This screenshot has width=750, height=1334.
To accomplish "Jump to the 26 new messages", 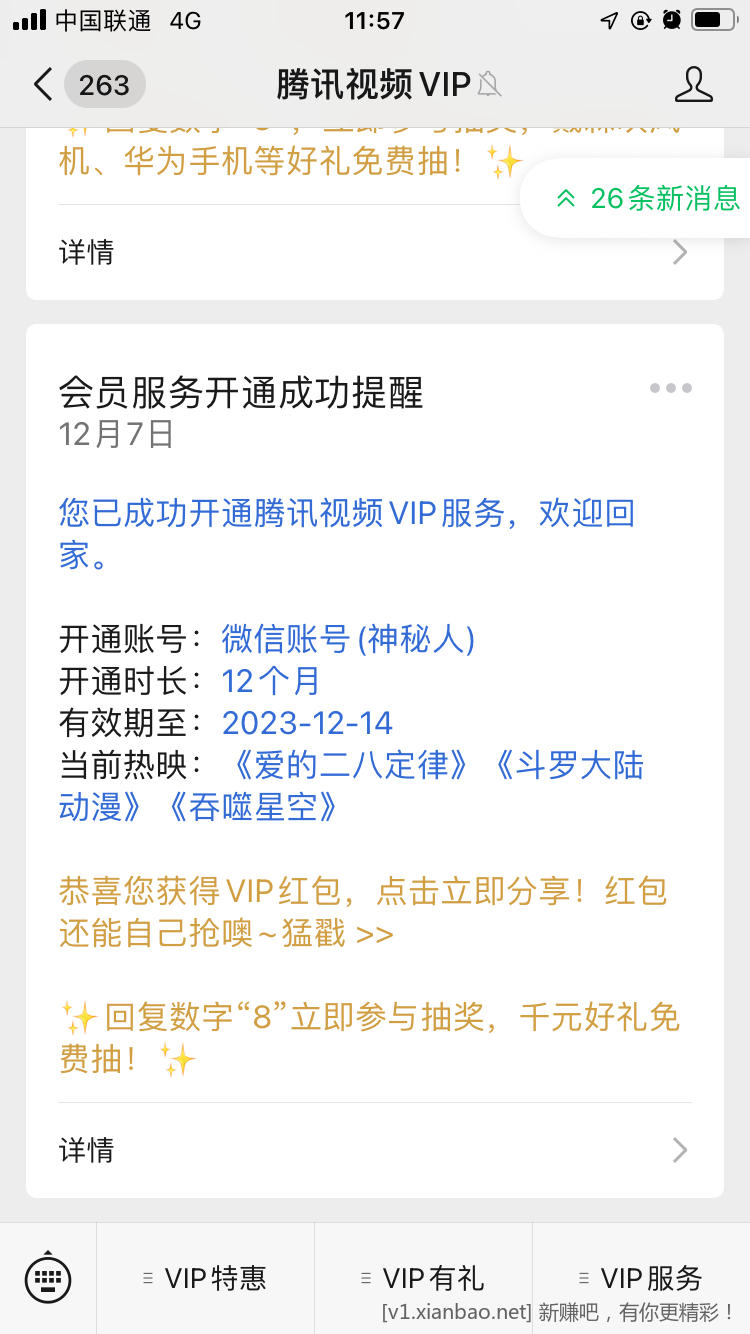I will point(648,198).
